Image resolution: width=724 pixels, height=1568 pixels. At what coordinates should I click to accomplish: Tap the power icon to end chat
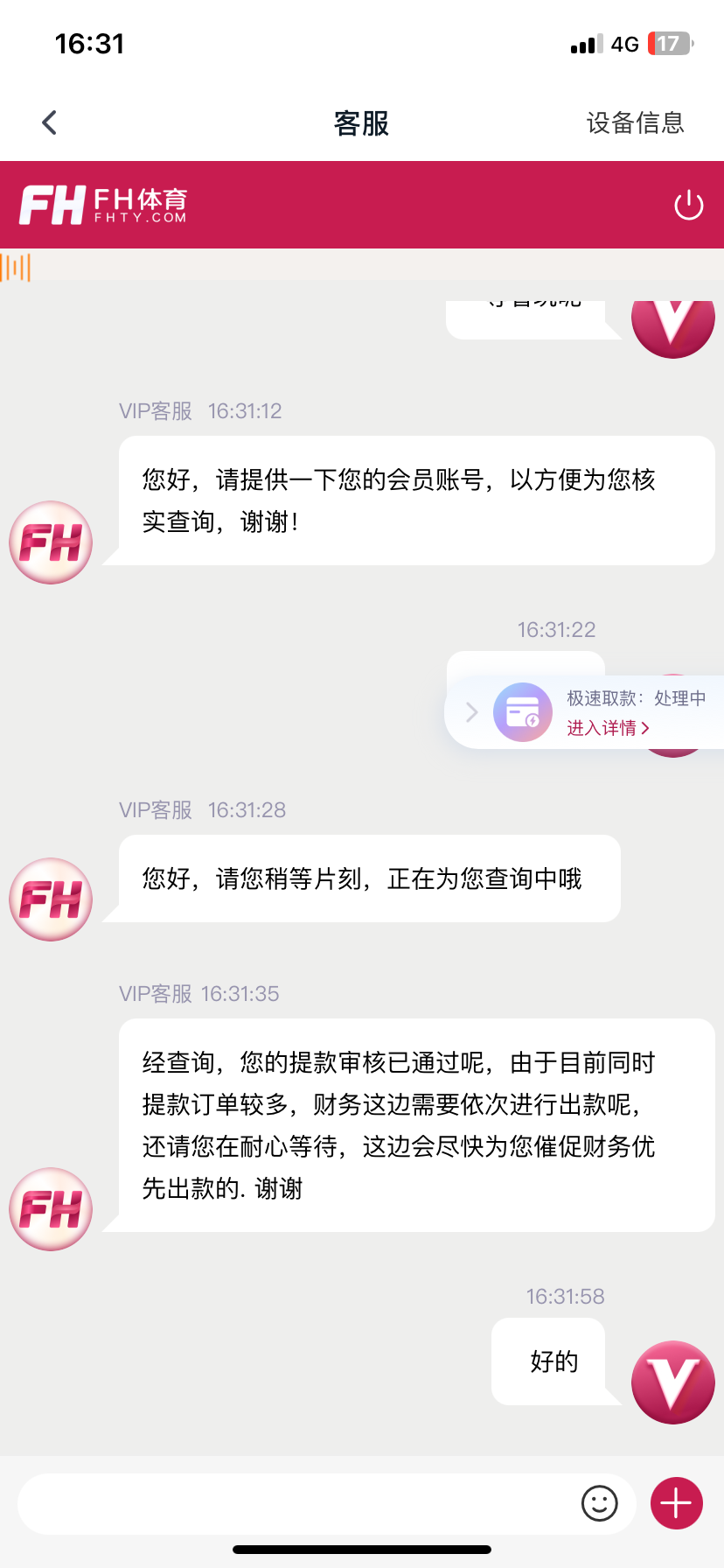click(688, 206)
